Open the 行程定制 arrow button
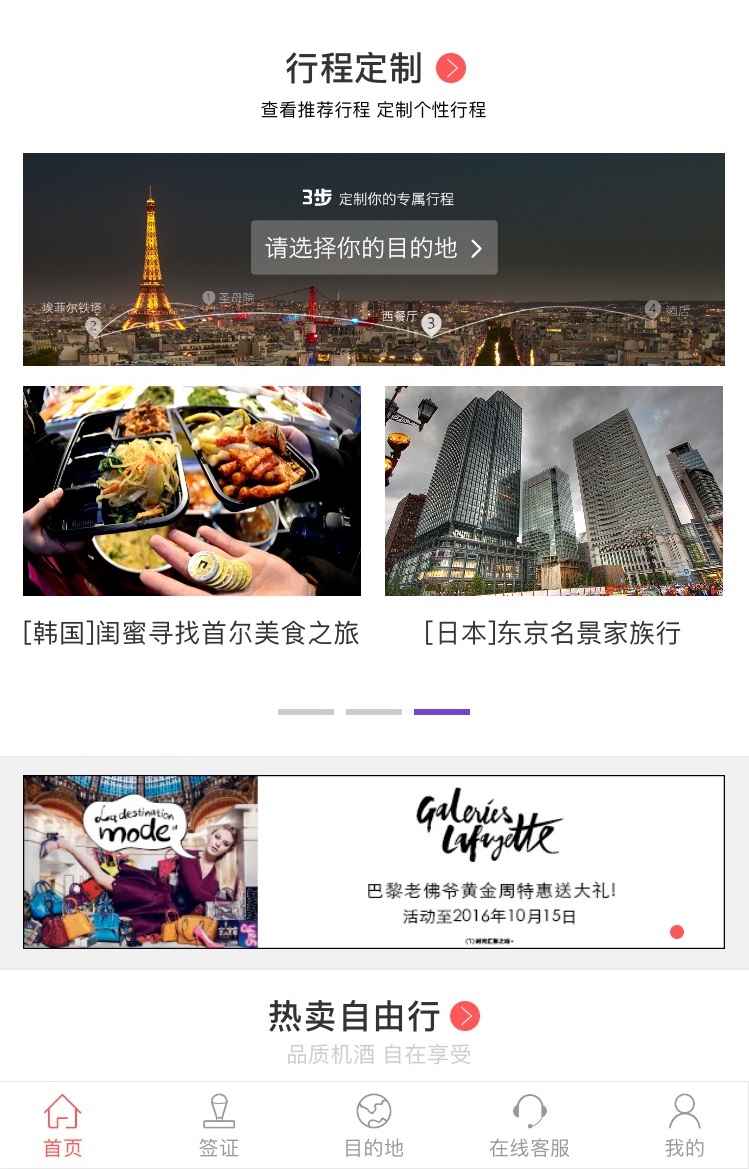 click(451, 69)
